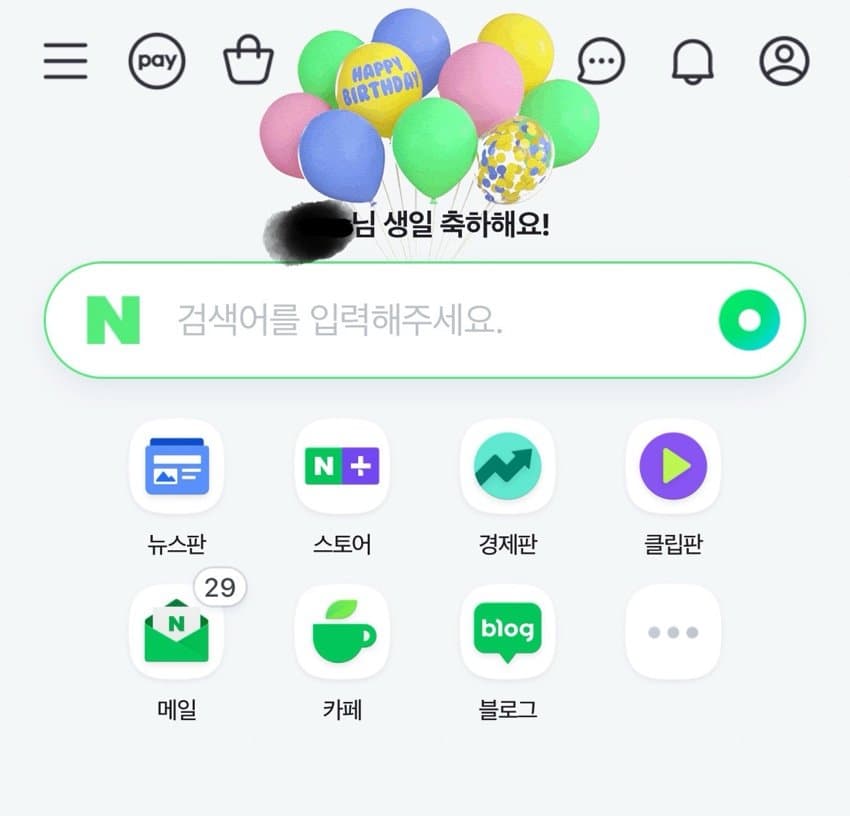Tap the green circle assistant button

coord(748,320)
